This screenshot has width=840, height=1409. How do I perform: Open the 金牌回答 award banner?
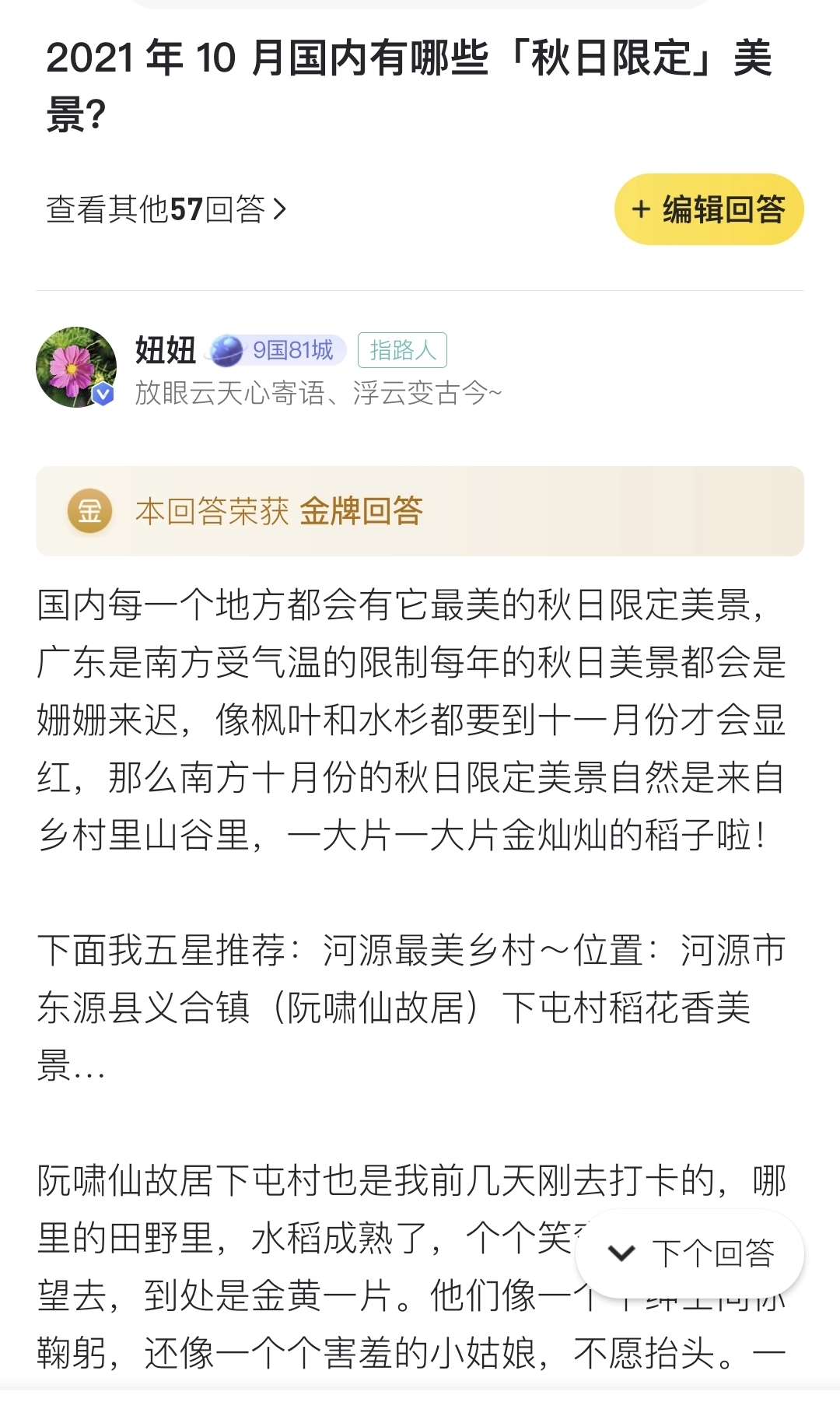pyautogui.click(x=419, y=511)
